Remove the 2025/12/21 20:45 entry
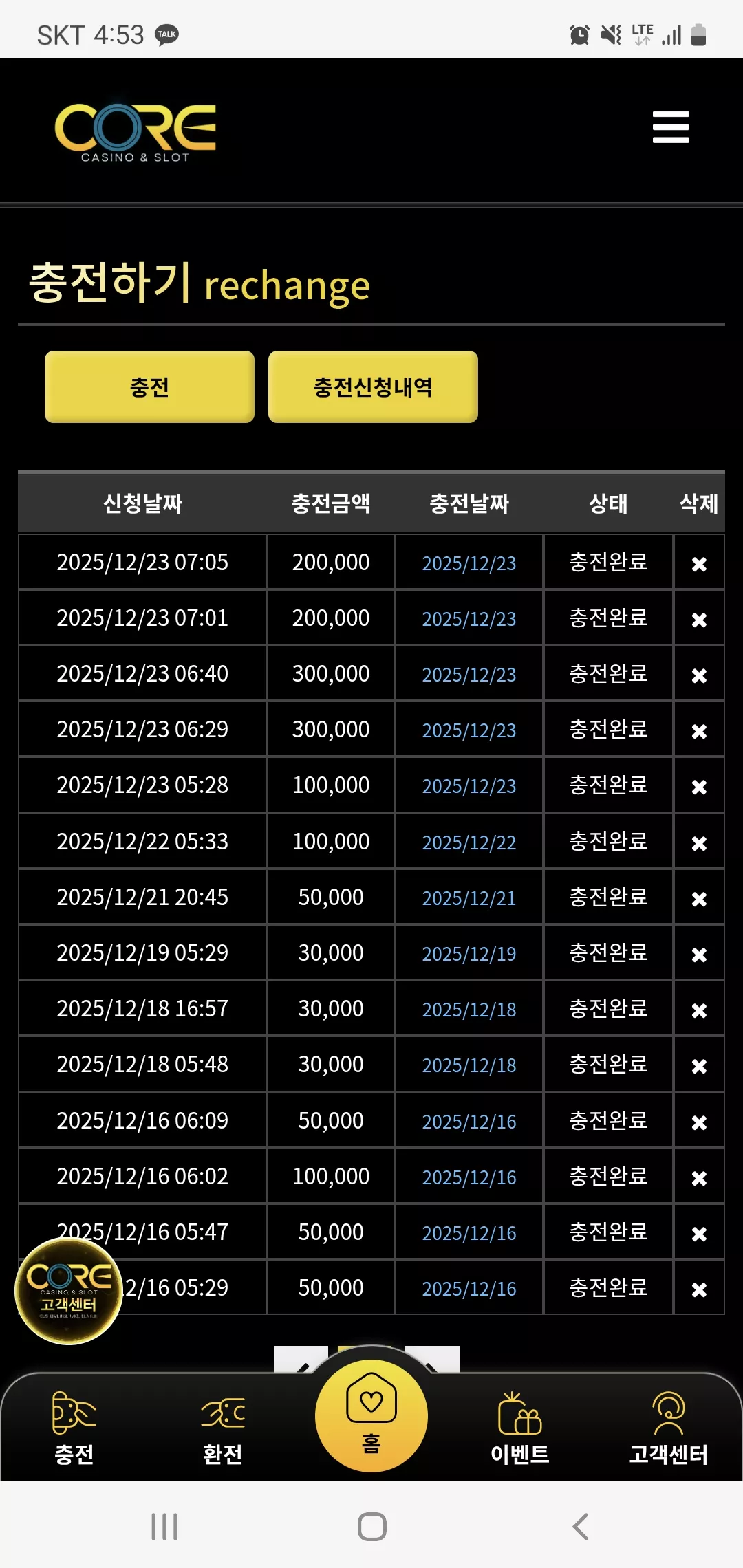The image size is (743, 1568). click(699, 899)
